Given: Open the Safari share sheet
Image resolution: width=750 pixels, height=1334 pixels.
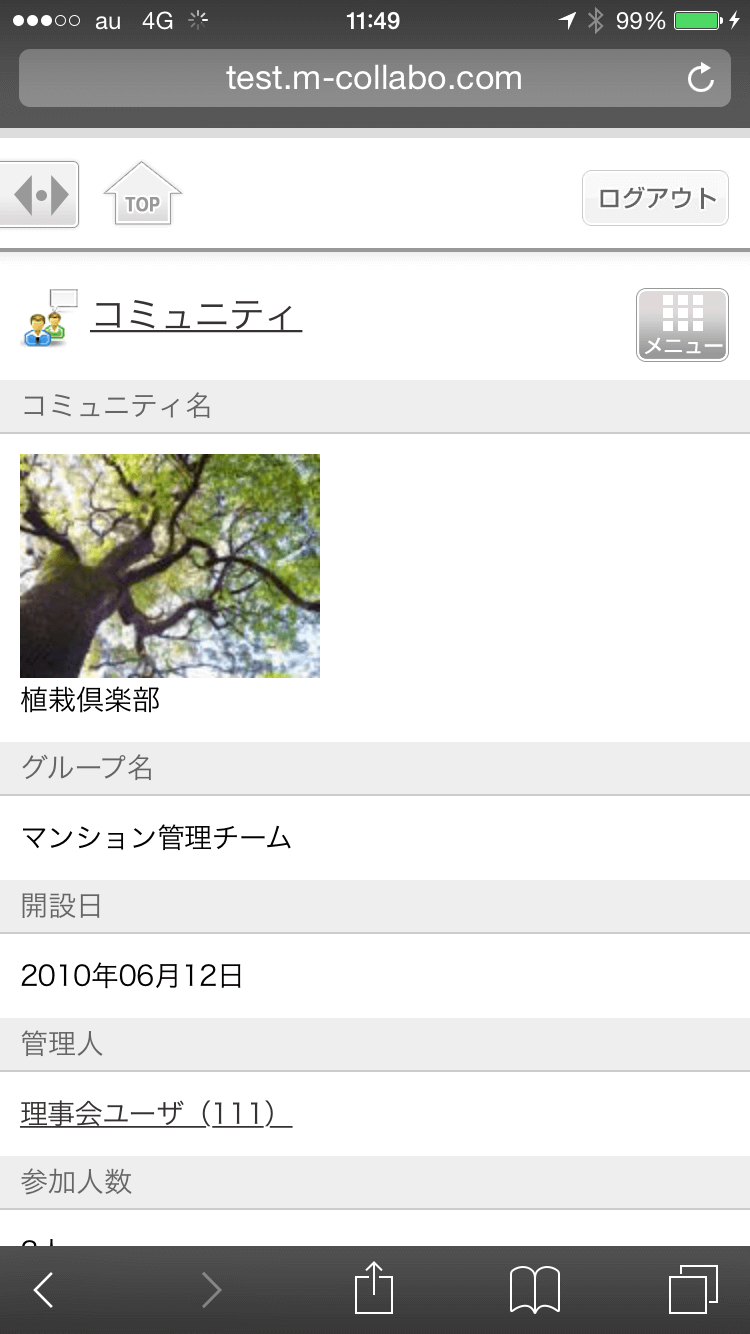Looking at the screenshot, I should click(x=374, y=1290).
